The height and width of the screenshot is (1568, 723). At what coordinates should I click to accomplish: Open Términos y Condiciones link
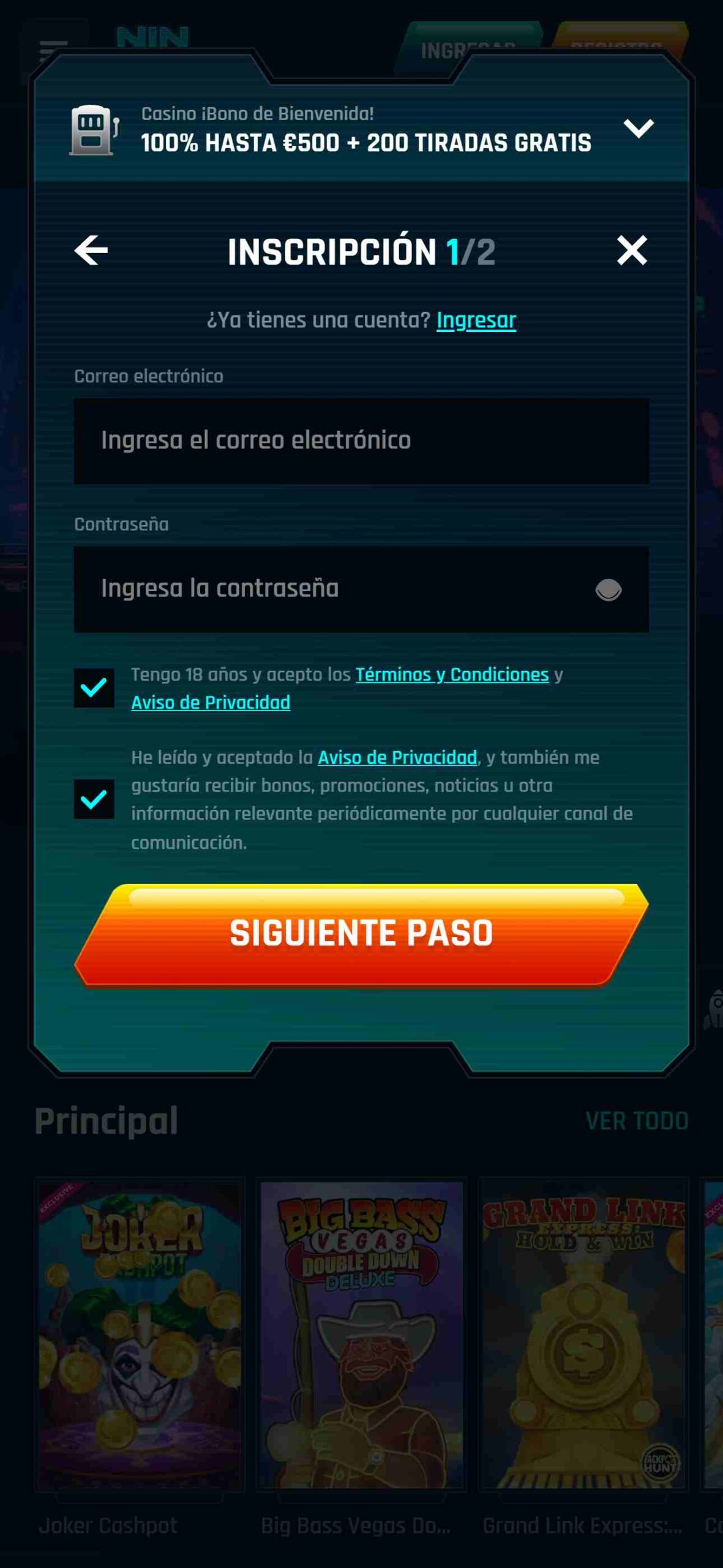pos(452,674)
